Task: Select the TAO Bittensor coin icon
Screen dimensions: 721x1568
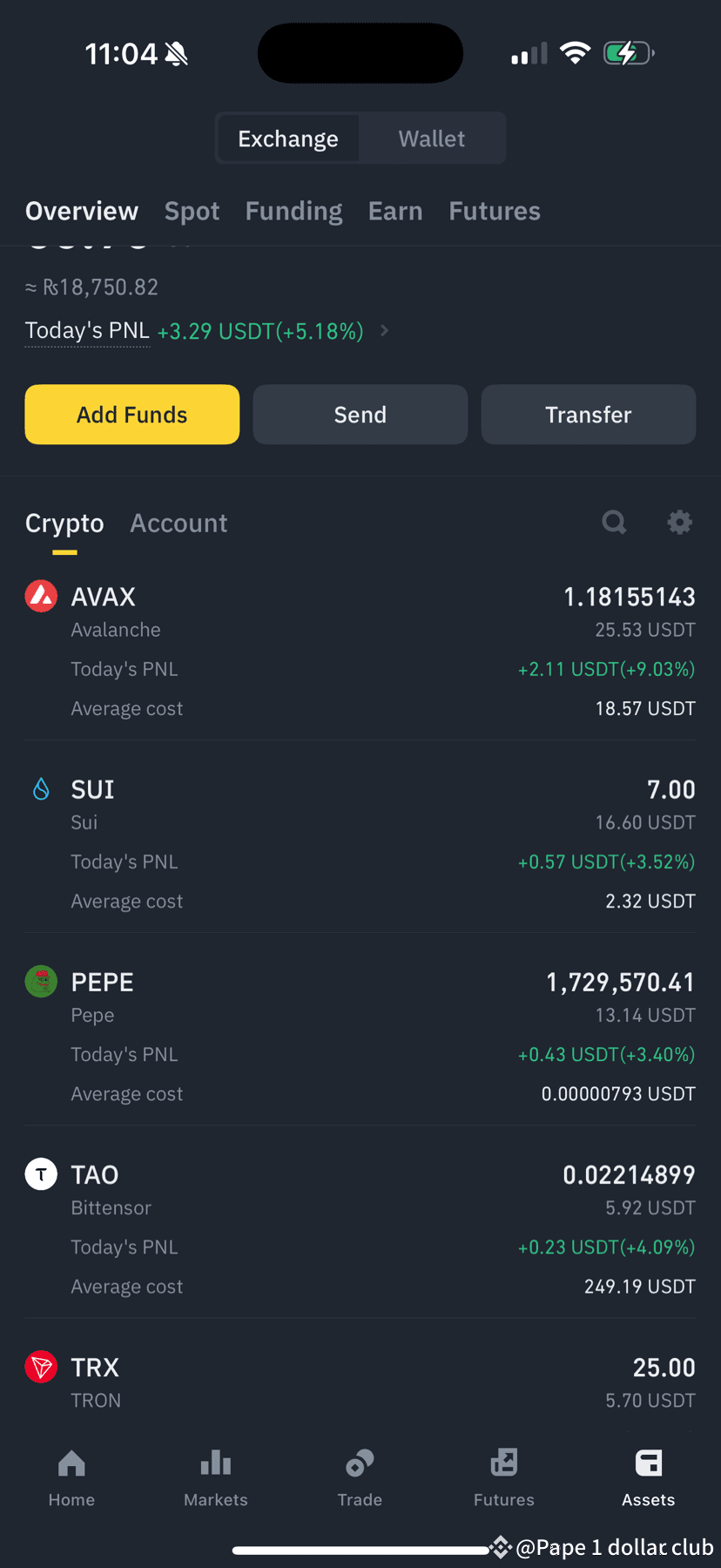Action: point(41,1173)
